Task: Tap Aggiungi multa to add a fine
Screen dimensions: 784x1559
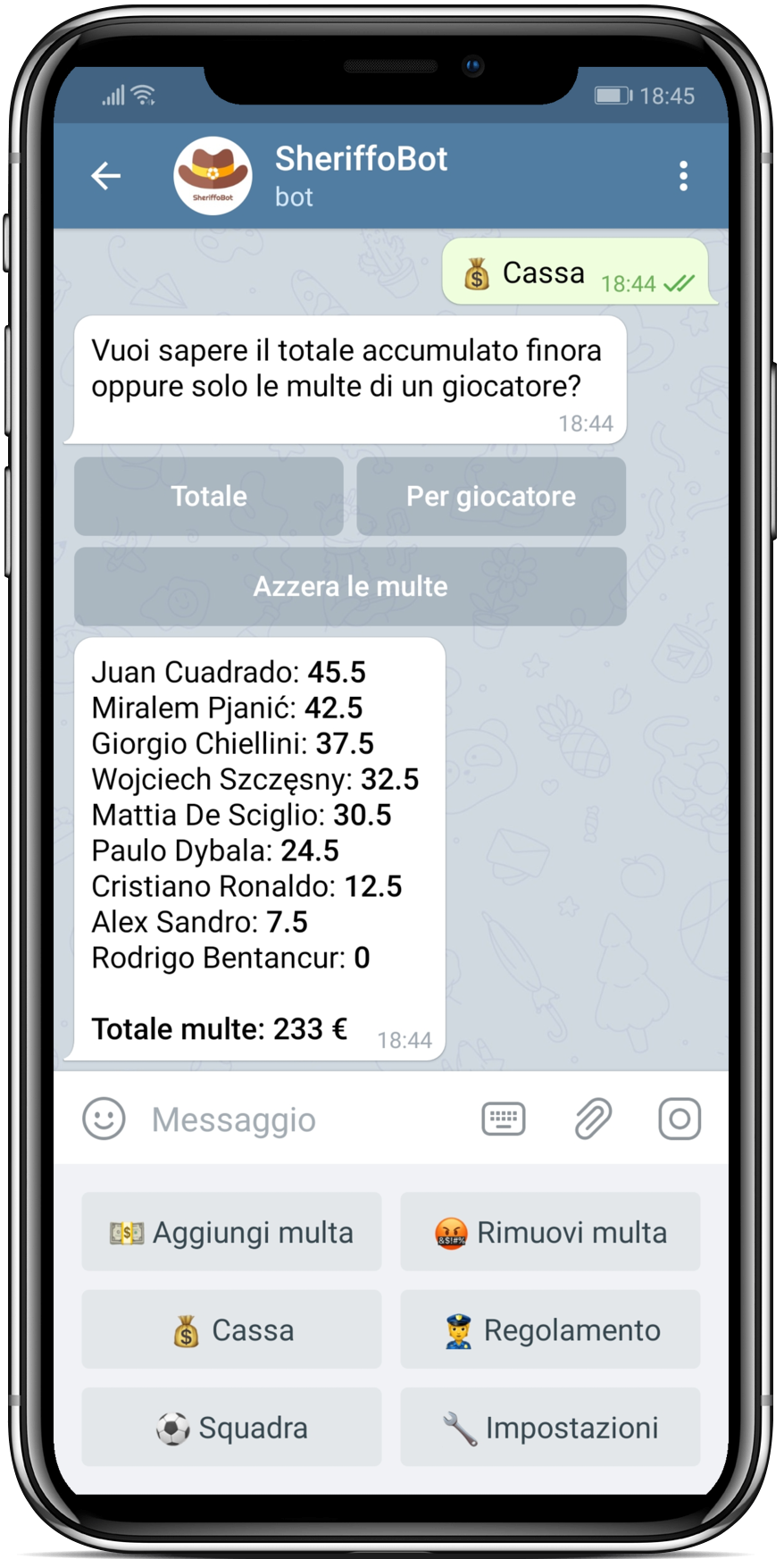Action: click(231, 1232)
